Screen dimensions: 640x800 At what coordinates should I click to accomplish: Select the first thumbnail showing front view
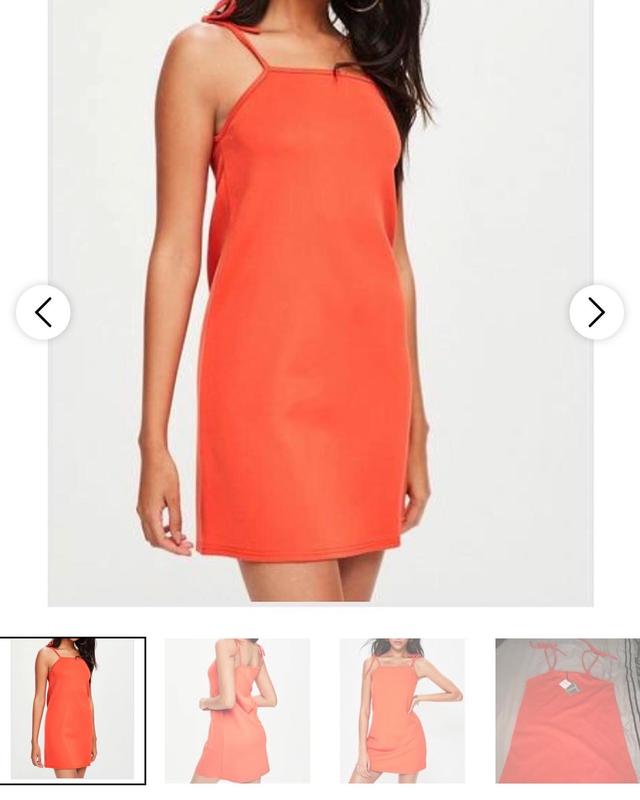72,710
